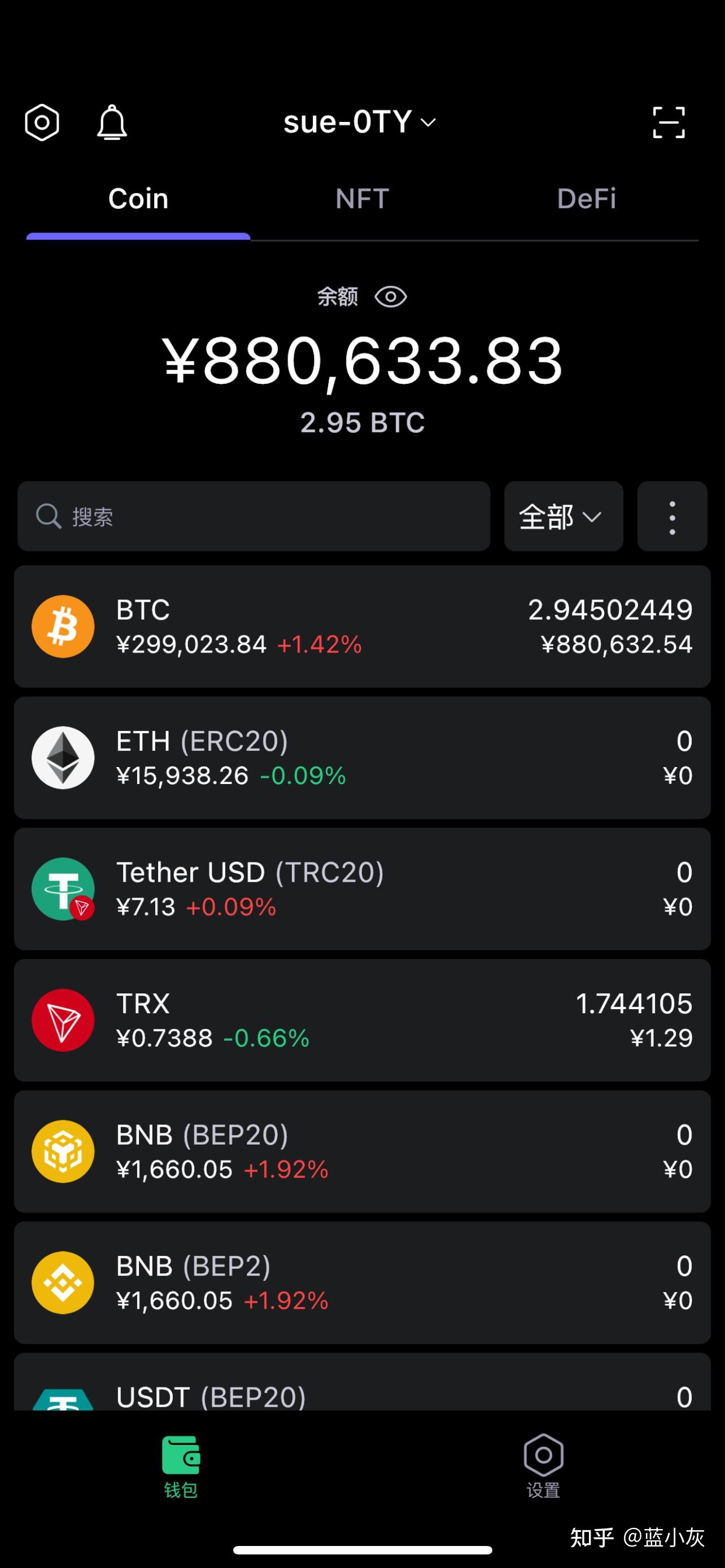The image size is (725, 1568).
Task: Select the TRX token icon
Action: tap(63, 1019)
